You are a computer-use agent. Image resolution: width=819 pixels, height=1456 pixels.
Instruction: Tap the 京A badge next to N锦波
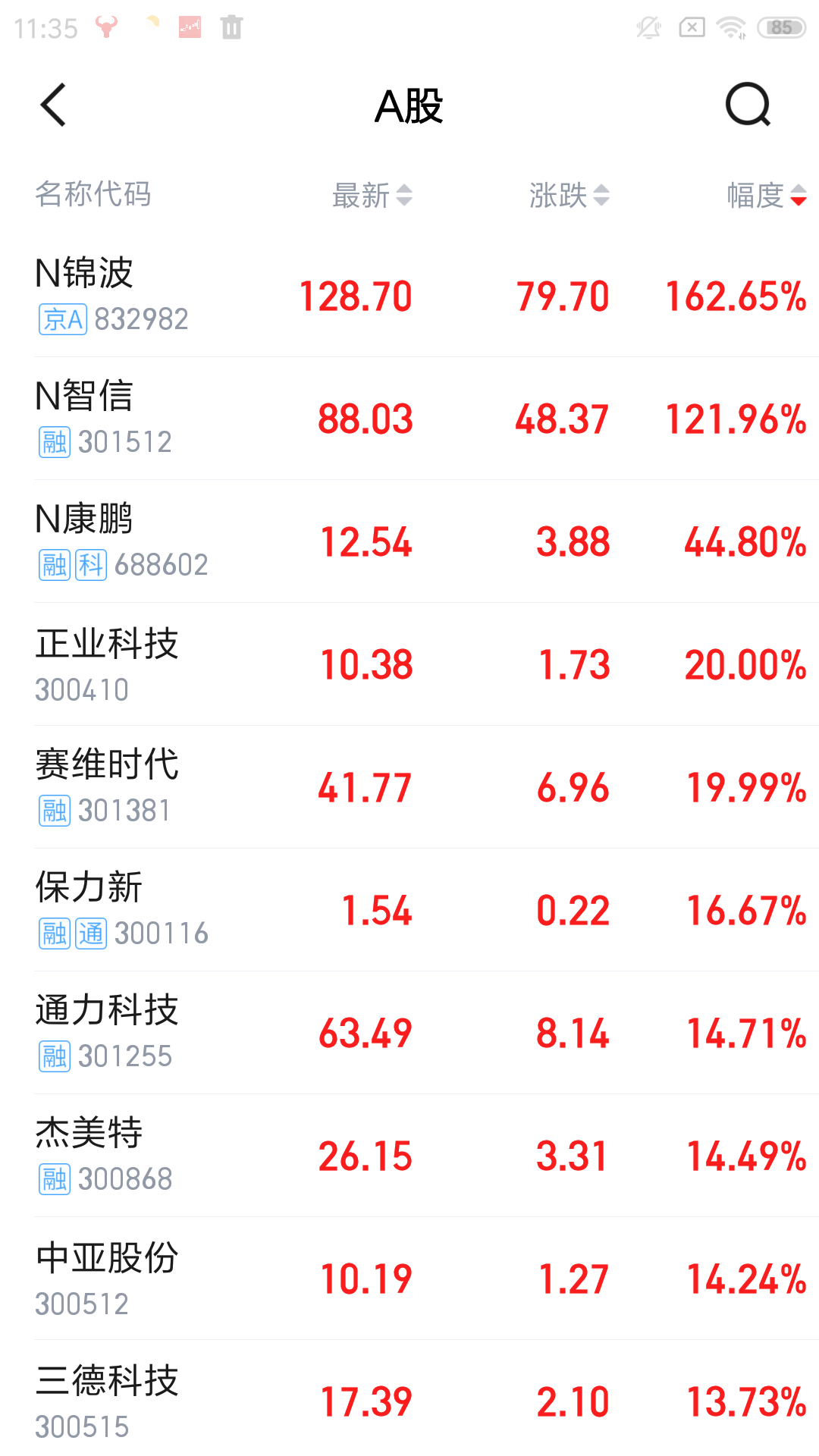pos(63,318)
